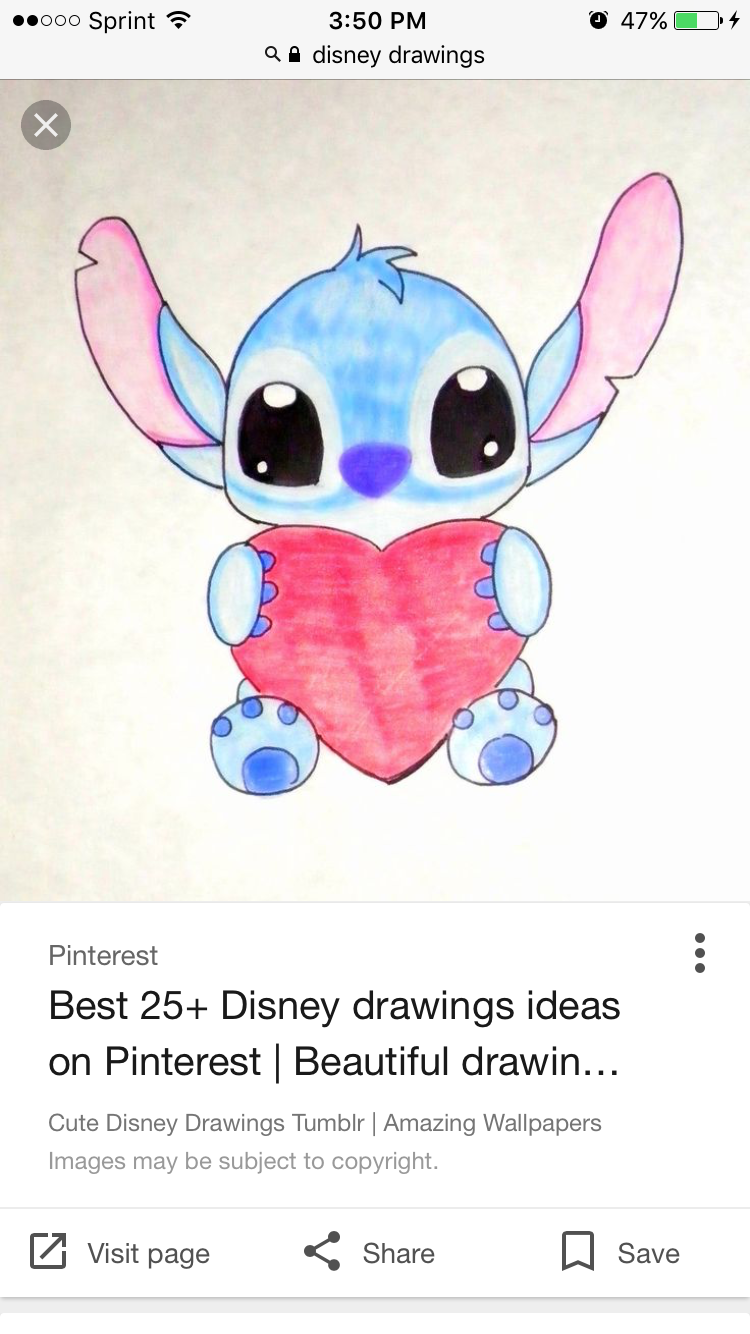Close the image preview
This screenshot has height=1334, width=750.
tap(46, 125)
